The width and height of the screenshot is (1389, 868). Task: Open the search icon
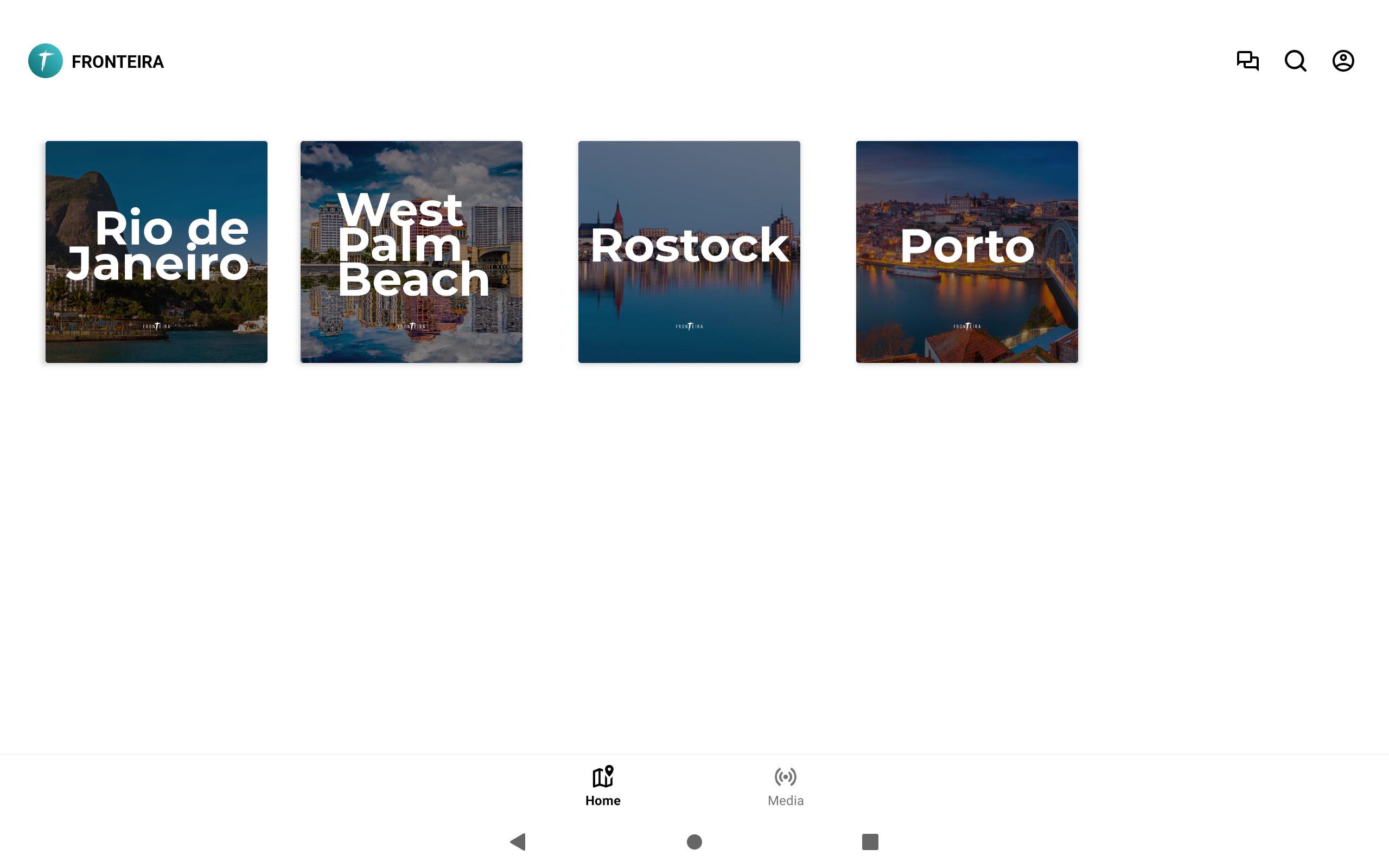click(x=1295, y=61)
